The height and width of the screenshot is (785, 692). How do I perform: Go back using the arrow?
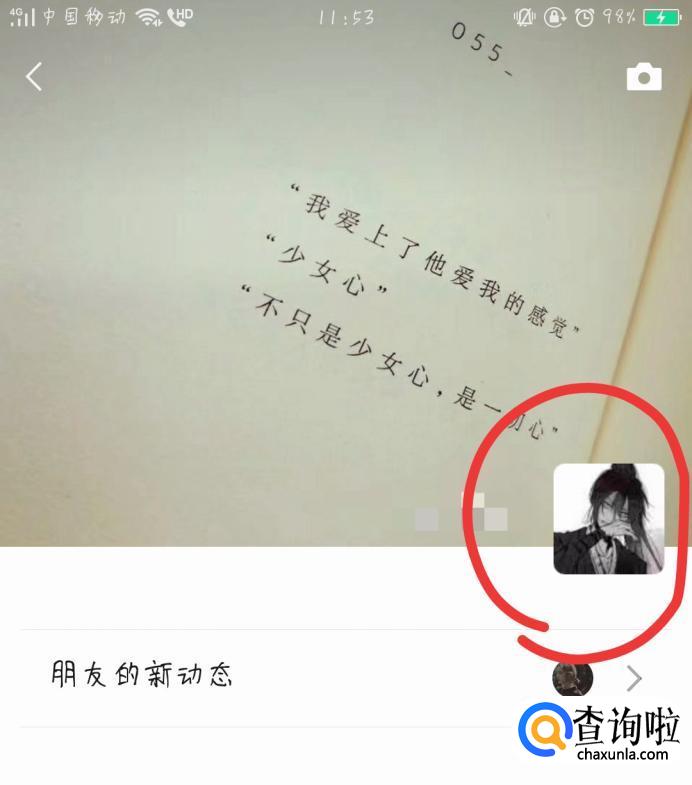(35, 77)
